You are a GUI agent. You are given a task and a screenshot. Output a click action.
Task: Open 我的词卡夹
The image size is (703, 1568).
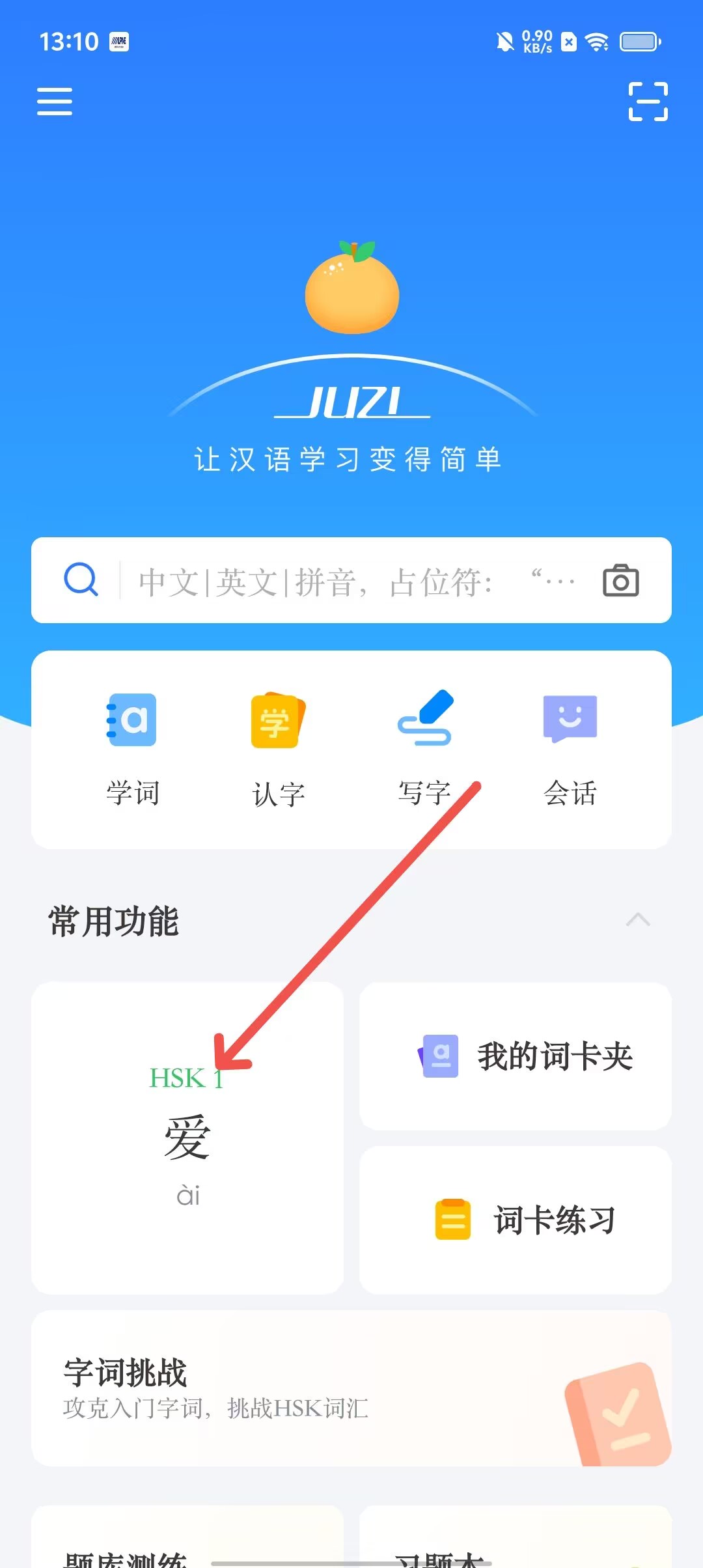[x=516, y=1056]
